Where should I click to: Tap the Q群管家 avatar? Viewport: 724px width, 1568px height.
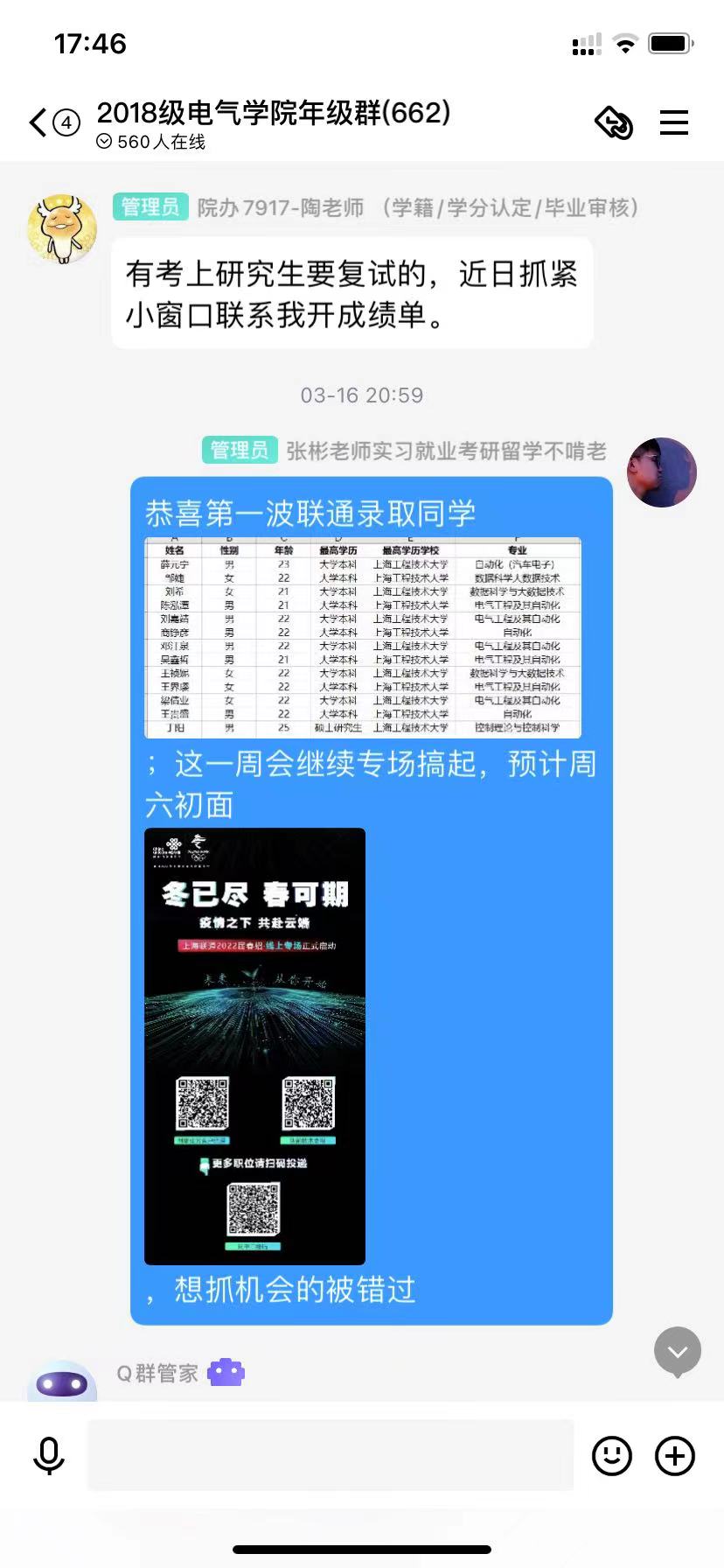coord(62,1382)
